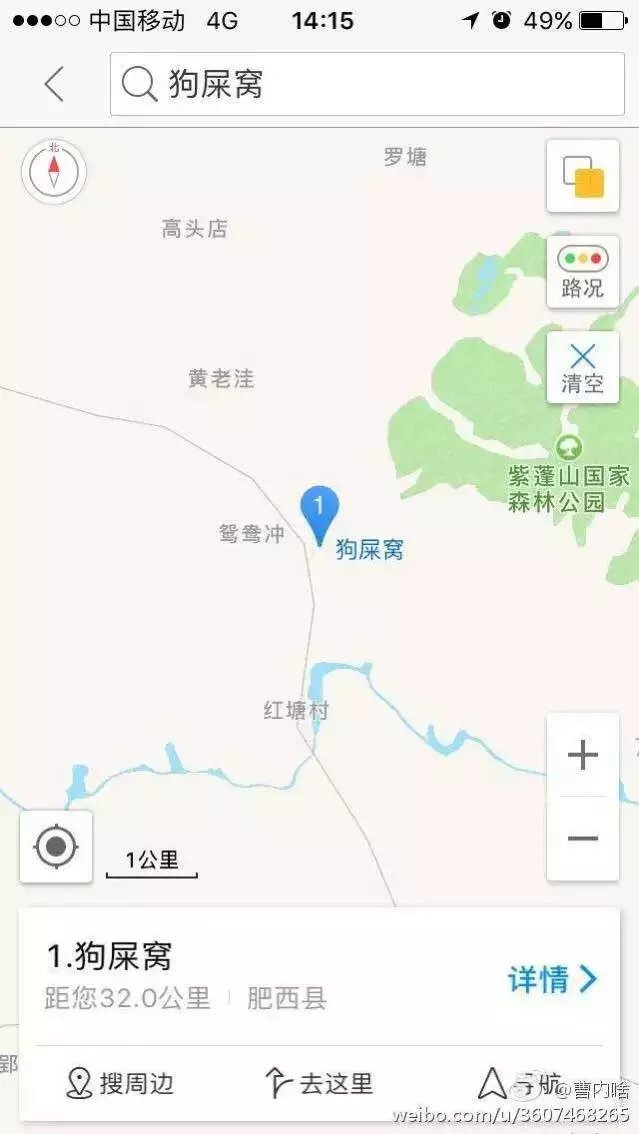Image resolution: width=639 pixels, height=1134 pixels.
Task: Toggle the 路况 traffic layer
Action: tap(583, 272)
